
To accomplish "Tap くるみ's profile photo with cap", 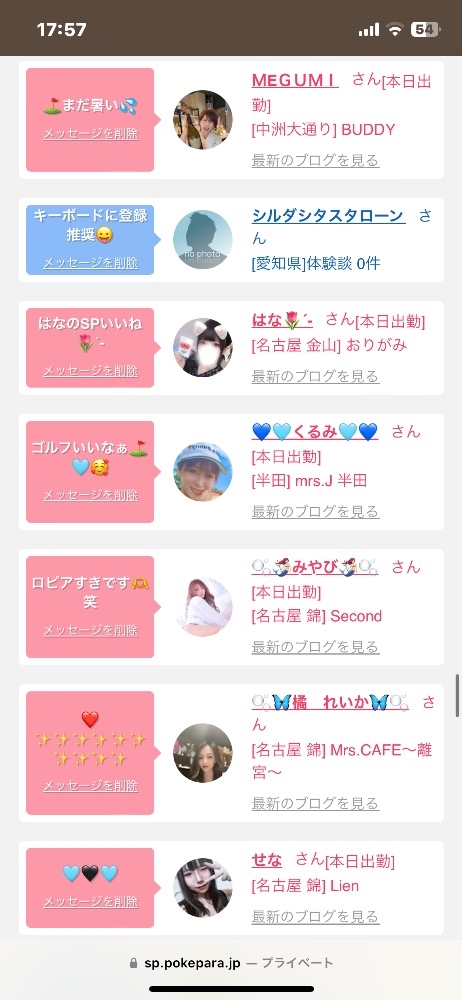I will [203, 472].
